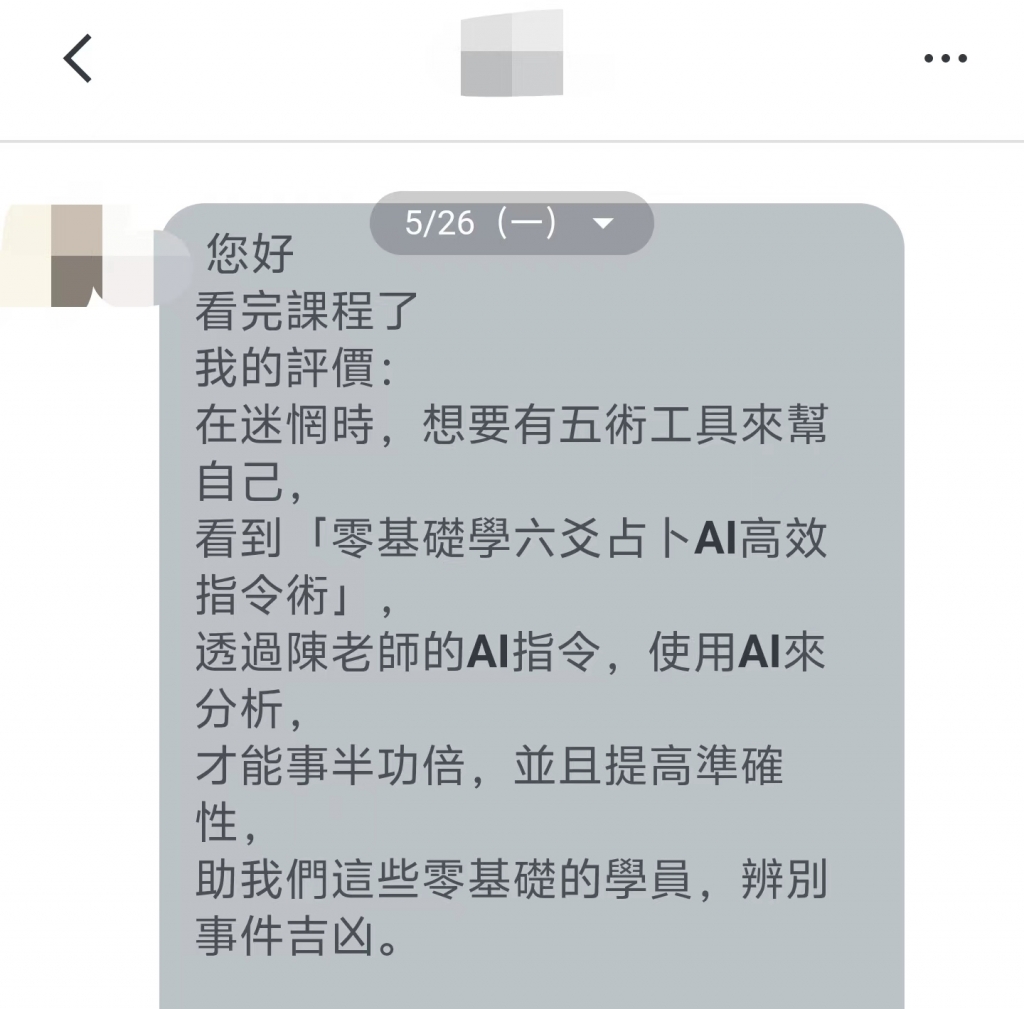This screenshot has width=1024, height=1009.
Task: Open the three-dot overflow menu
Action: 945,59
